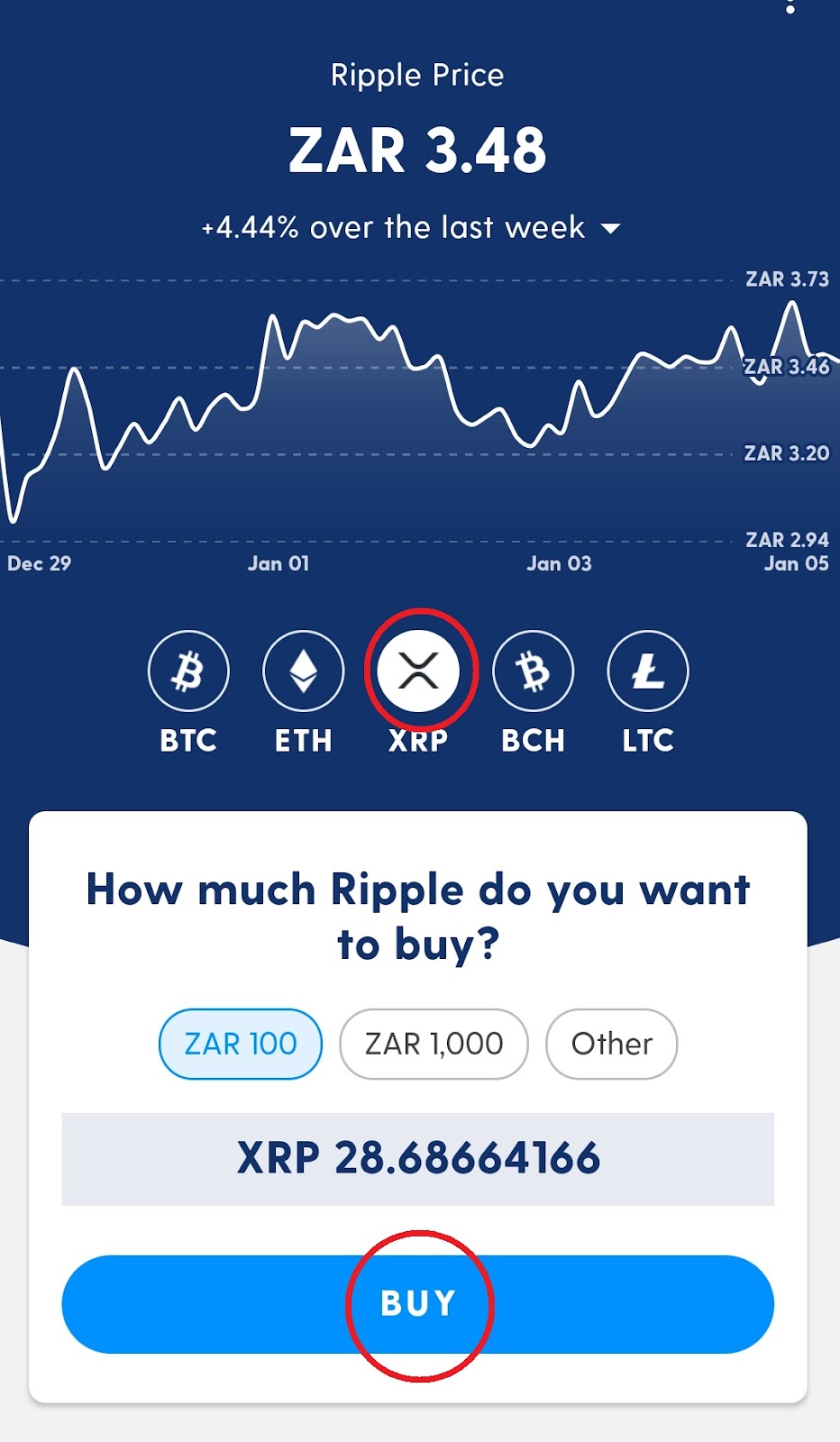The height and width of the screenshot is (1442, 840).
Task: Select the XRP coin
Action: 418,671
